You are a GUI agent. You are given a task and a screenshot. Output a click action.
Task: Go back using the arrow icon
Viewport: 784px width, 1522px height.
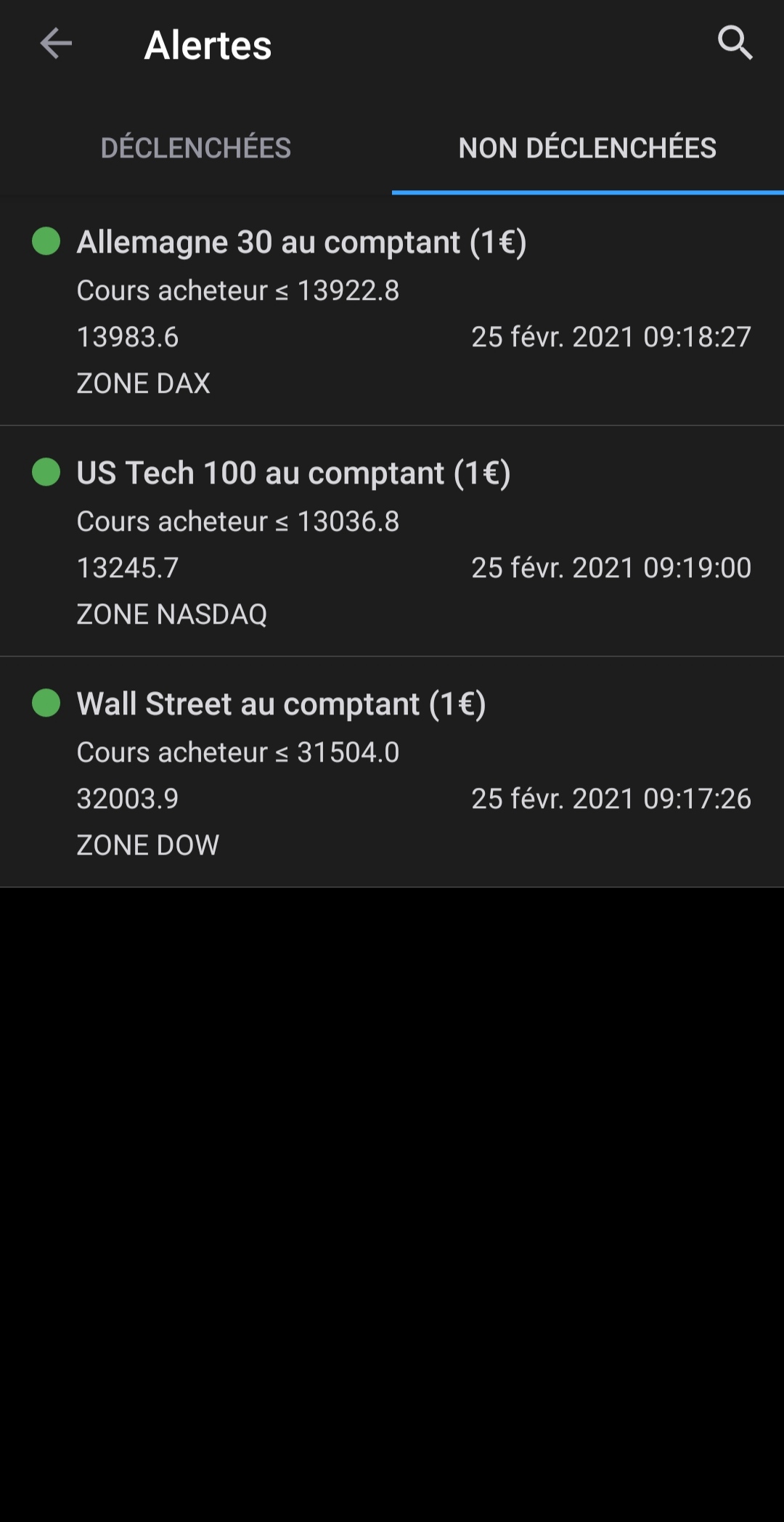pyautogui.click(x=56, y=44)
